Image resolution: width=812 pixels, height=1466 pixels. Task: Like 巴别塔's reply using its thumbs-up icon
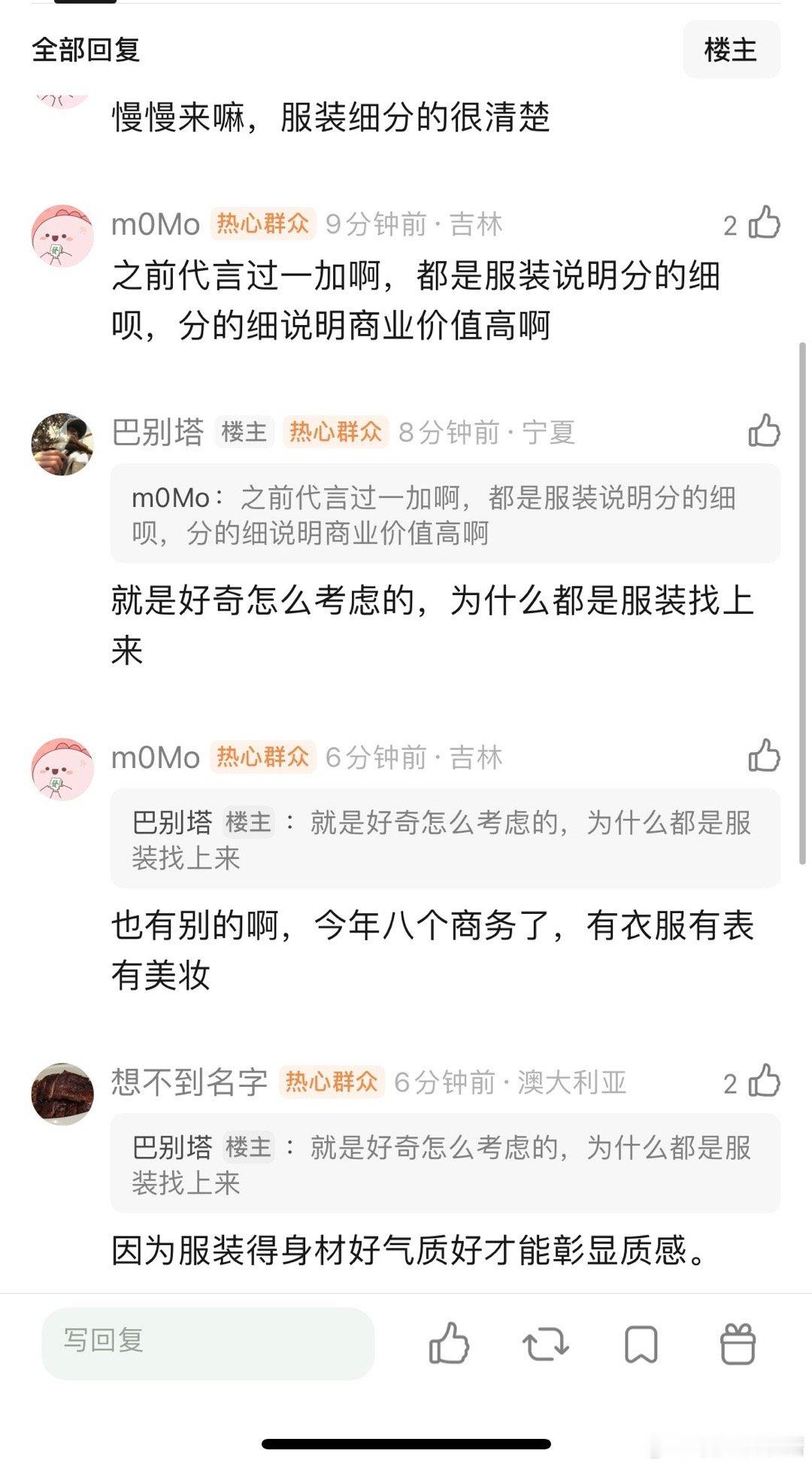point(765,431)
